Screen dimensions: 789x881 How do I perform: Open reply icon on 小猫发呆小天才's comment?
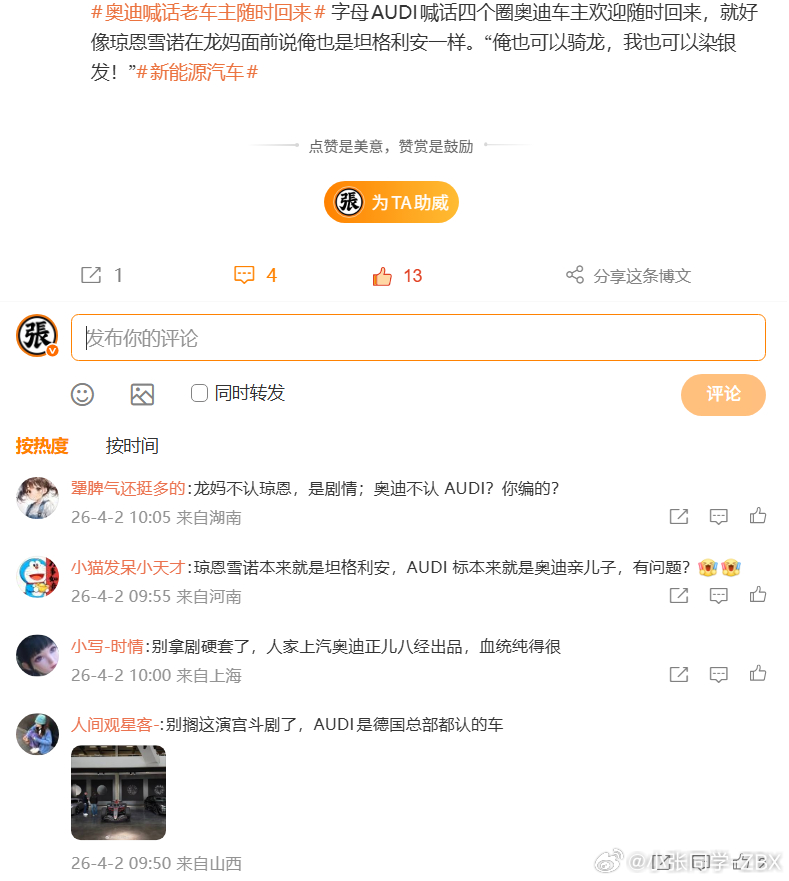(x=718, y=595)
